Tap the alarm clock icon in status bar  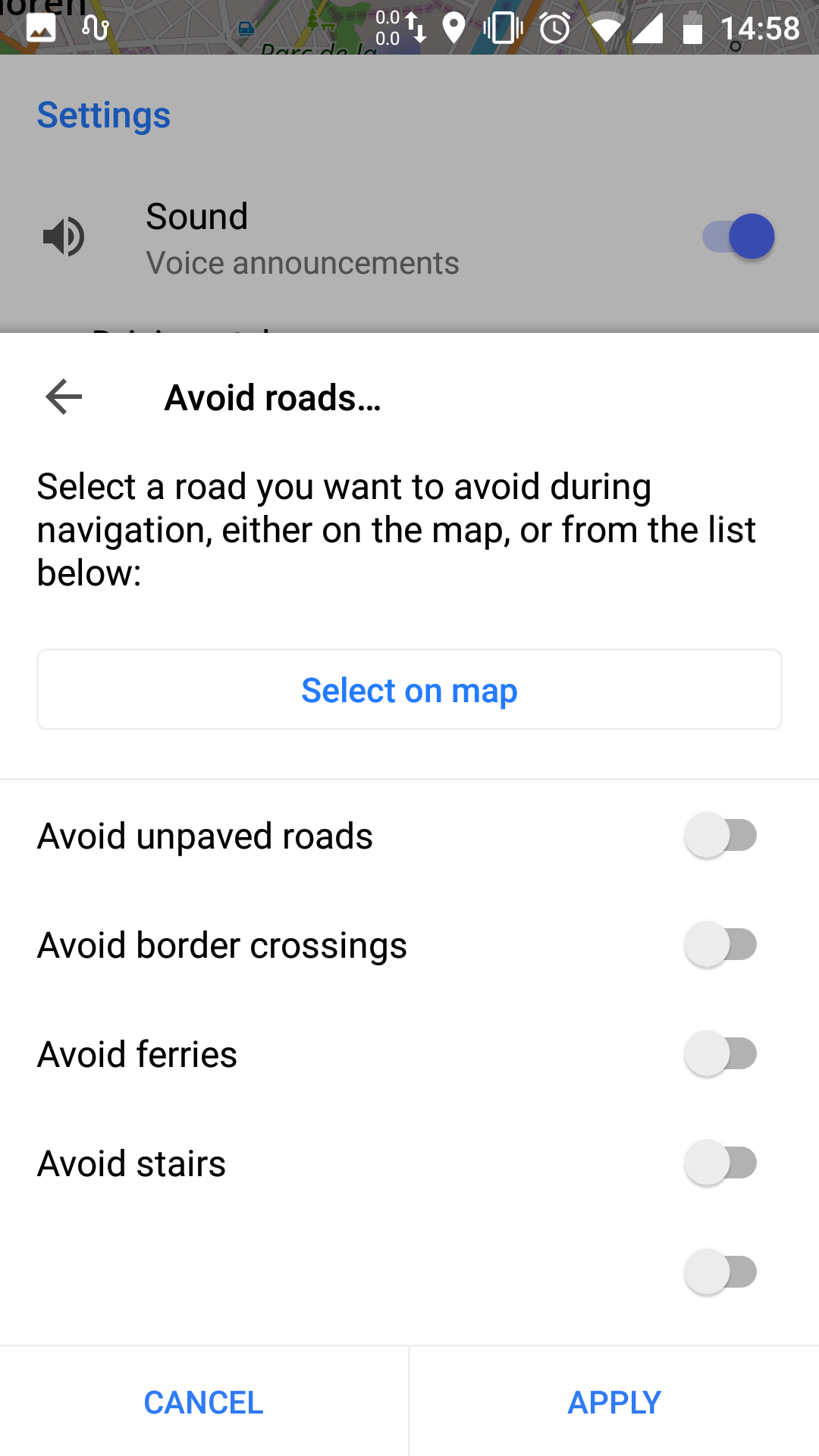pyautogui.click(x=553, y=27)
